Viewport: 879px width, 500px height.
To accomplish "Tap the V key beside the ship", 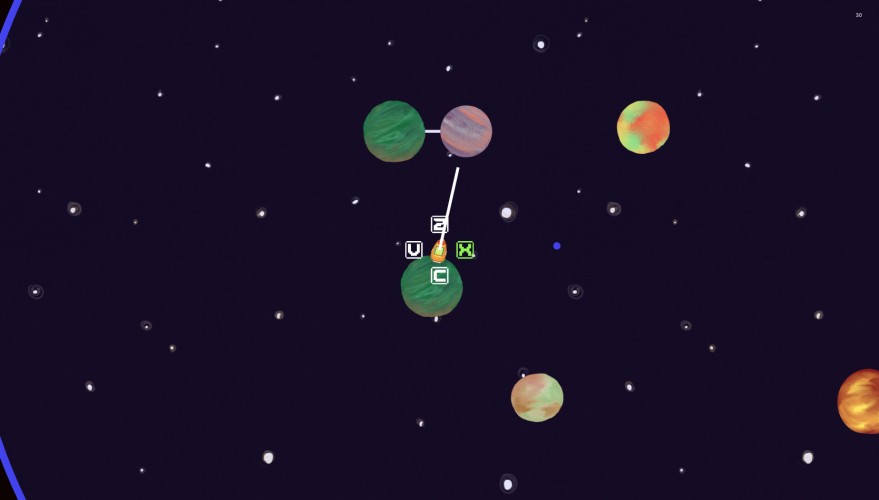I will (x=414, y=250).
